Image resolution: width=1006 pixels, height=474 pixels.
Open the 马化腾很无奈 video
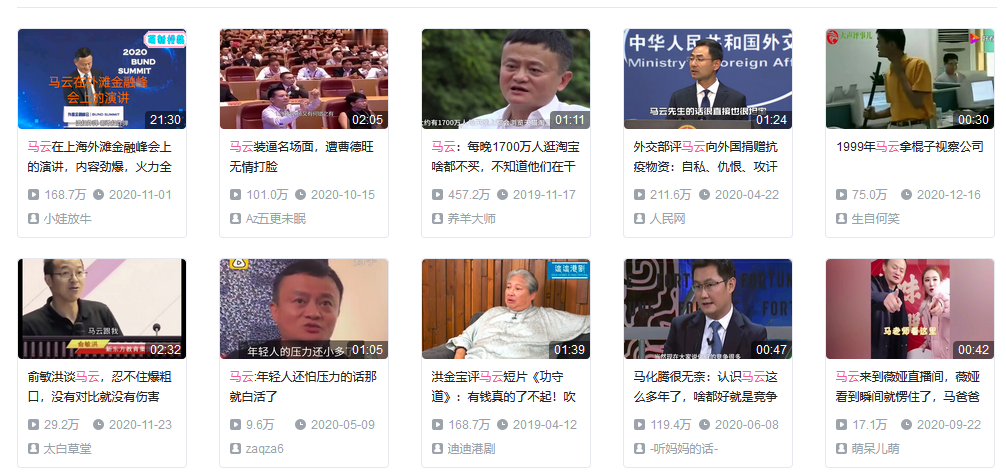(708, 308)
